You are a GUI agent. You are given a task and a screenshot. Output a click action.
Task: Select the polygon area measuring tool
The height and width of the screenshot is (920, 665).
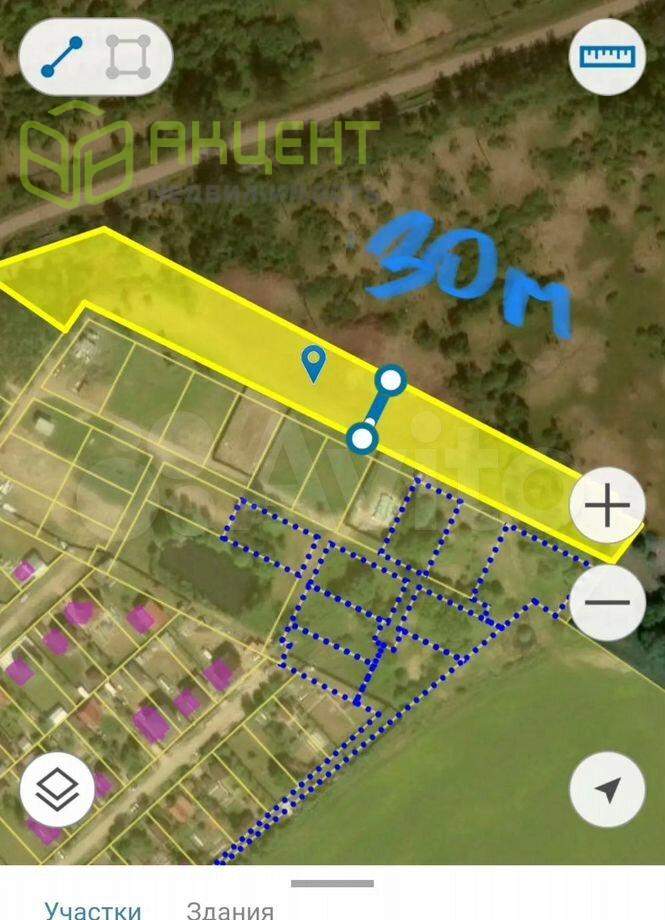[x=129, y=57]
